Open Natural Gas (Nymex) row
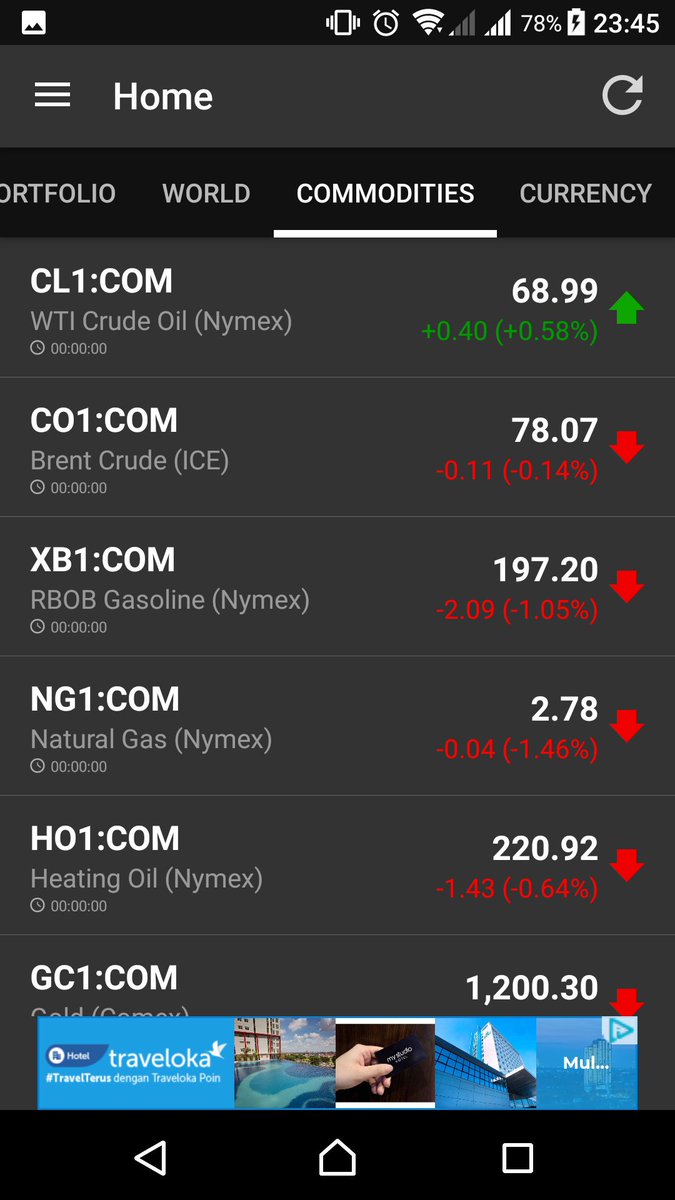 pyautogui.click(x=337, y=726)
